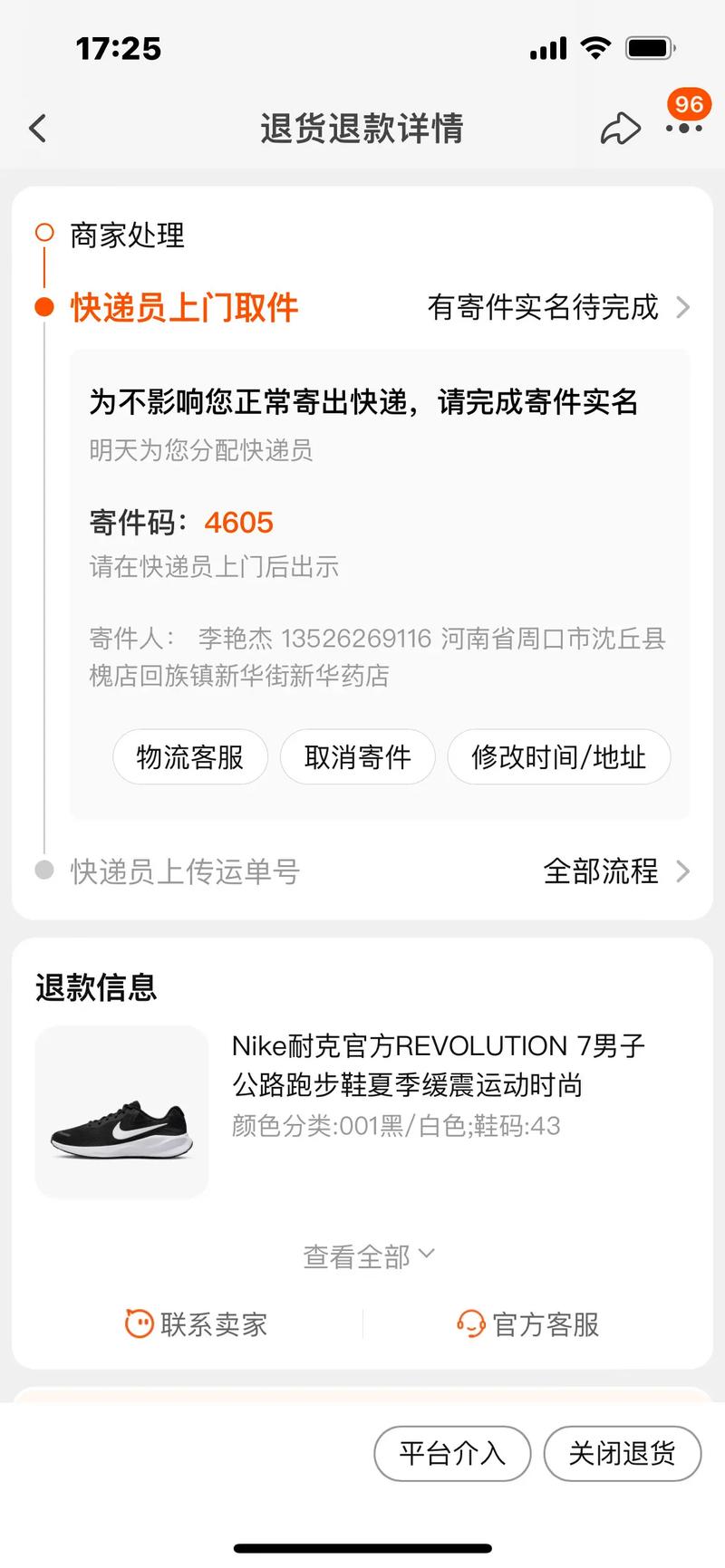Go back from 退货退款详情 page
This screenshot has height=1568, width=725.
click(x=38, y=129)
